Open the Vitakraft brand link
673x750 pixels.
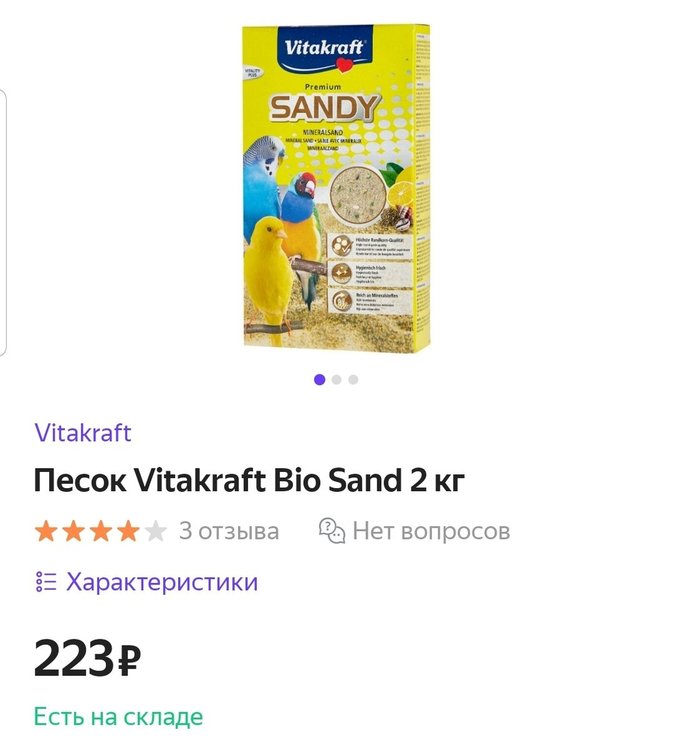tap(83, 433)
